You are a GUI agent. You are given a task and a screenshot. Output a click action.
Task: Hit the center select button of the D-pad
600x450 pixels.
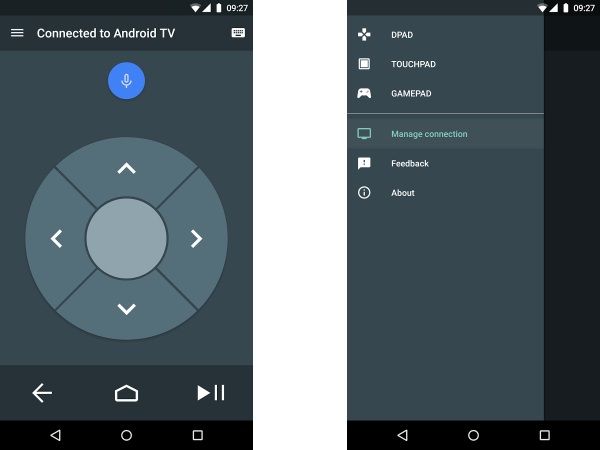click(126, 238)
